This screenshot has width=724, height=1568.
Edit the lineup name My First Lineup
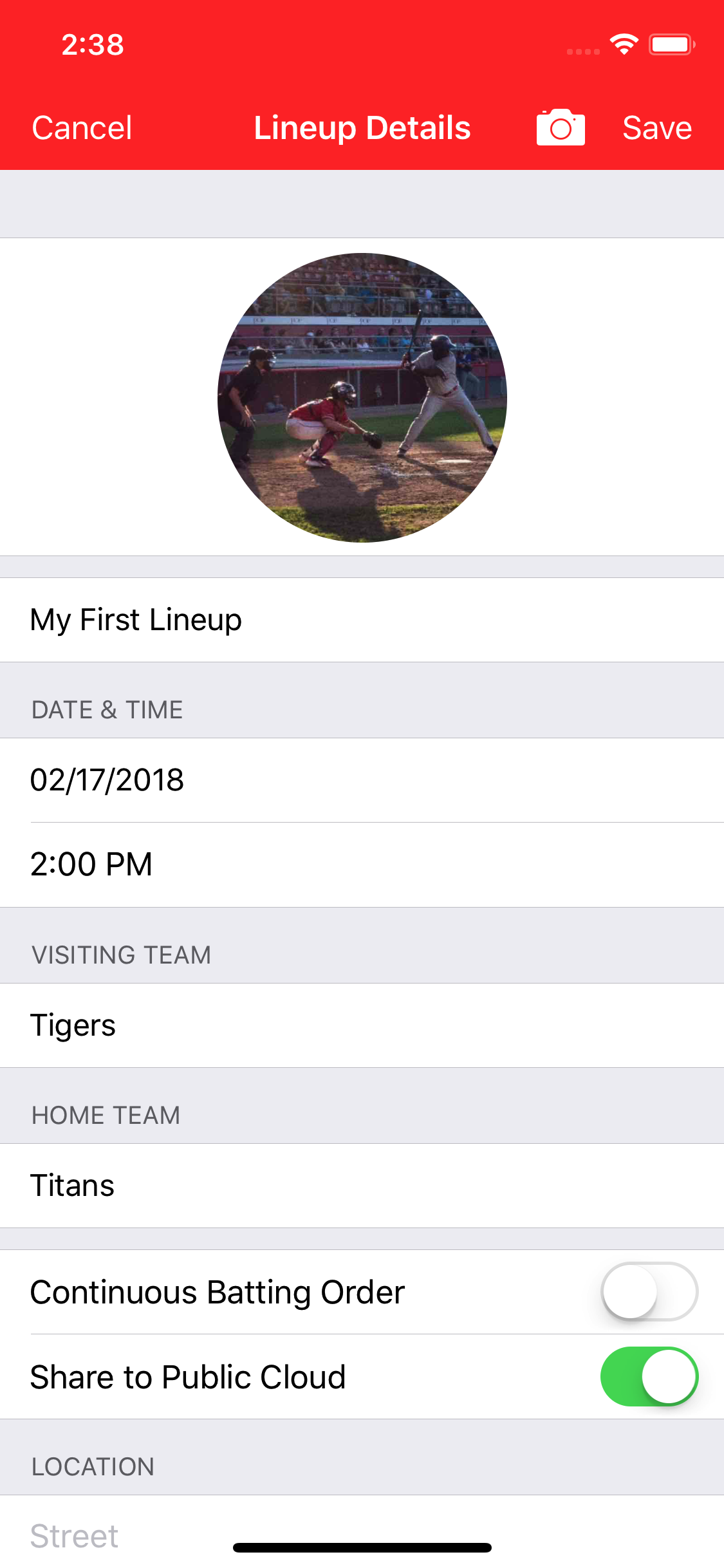(x=362, y=620)
